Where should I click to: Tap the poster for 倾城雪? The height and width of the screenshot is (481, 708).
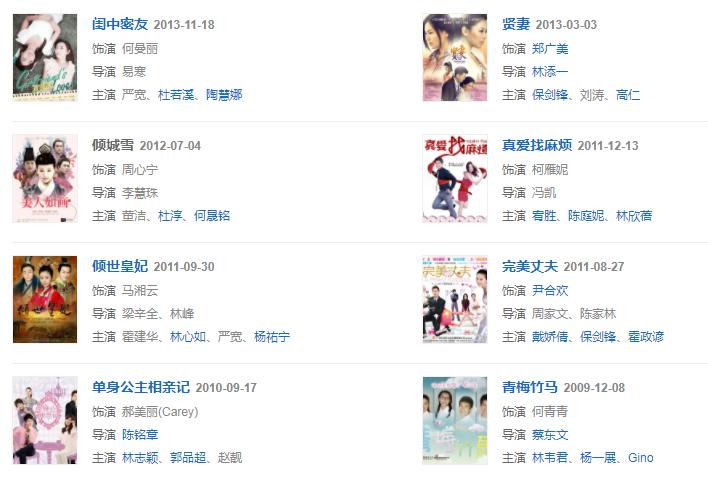coord(45,179)
